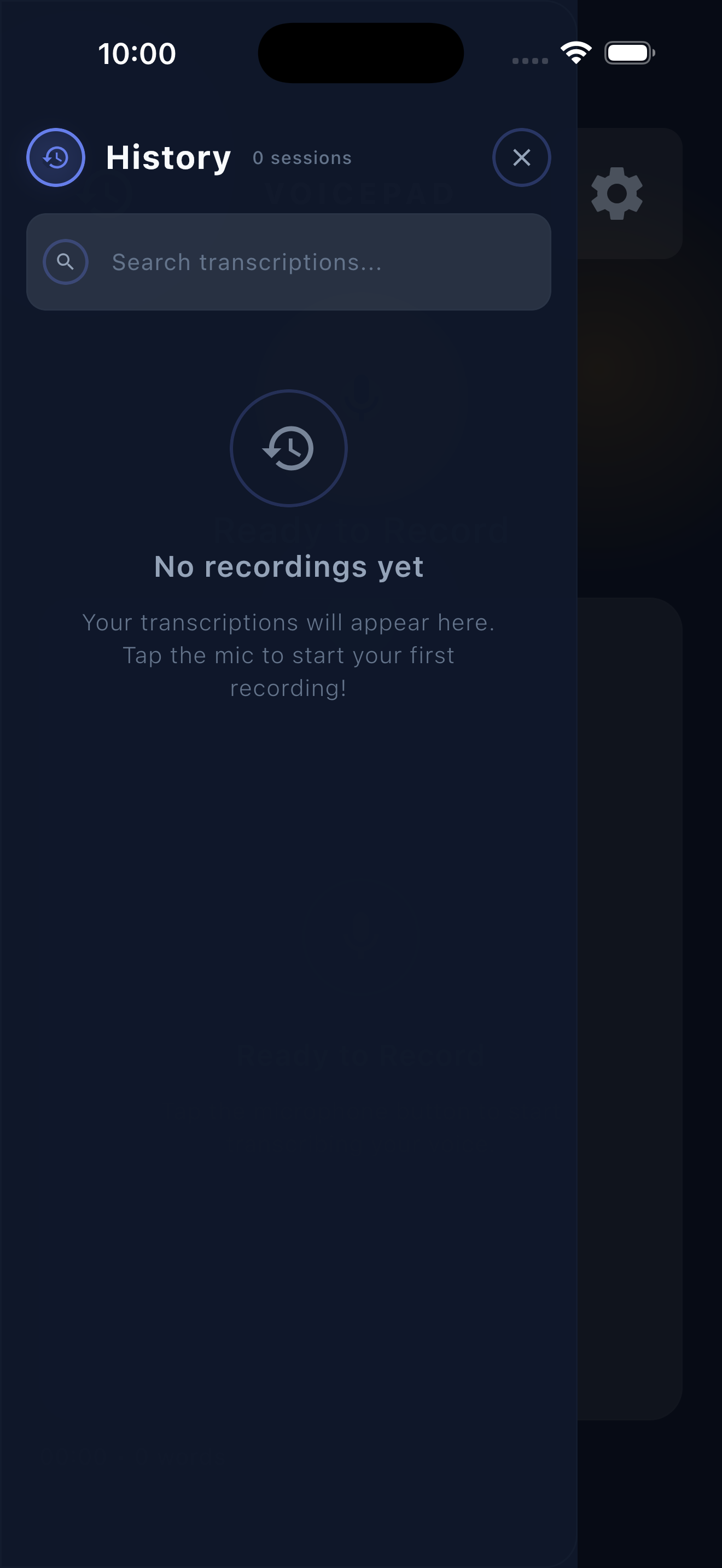Click the circled clock glyph next to History
Screen dimensions: 722x1568
point(55,157)
